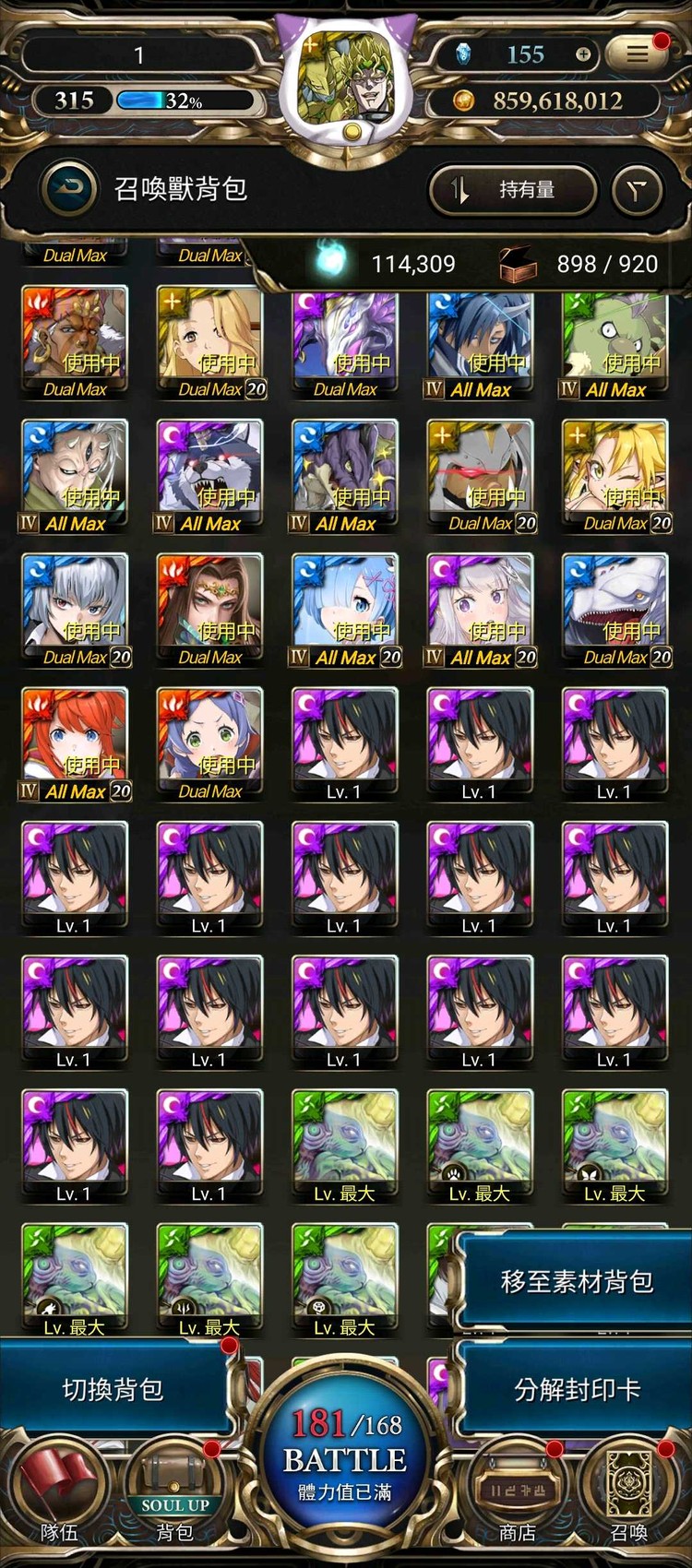Open the filter funnel button
Screen dimensions: 692x1568
coord(638,190)
